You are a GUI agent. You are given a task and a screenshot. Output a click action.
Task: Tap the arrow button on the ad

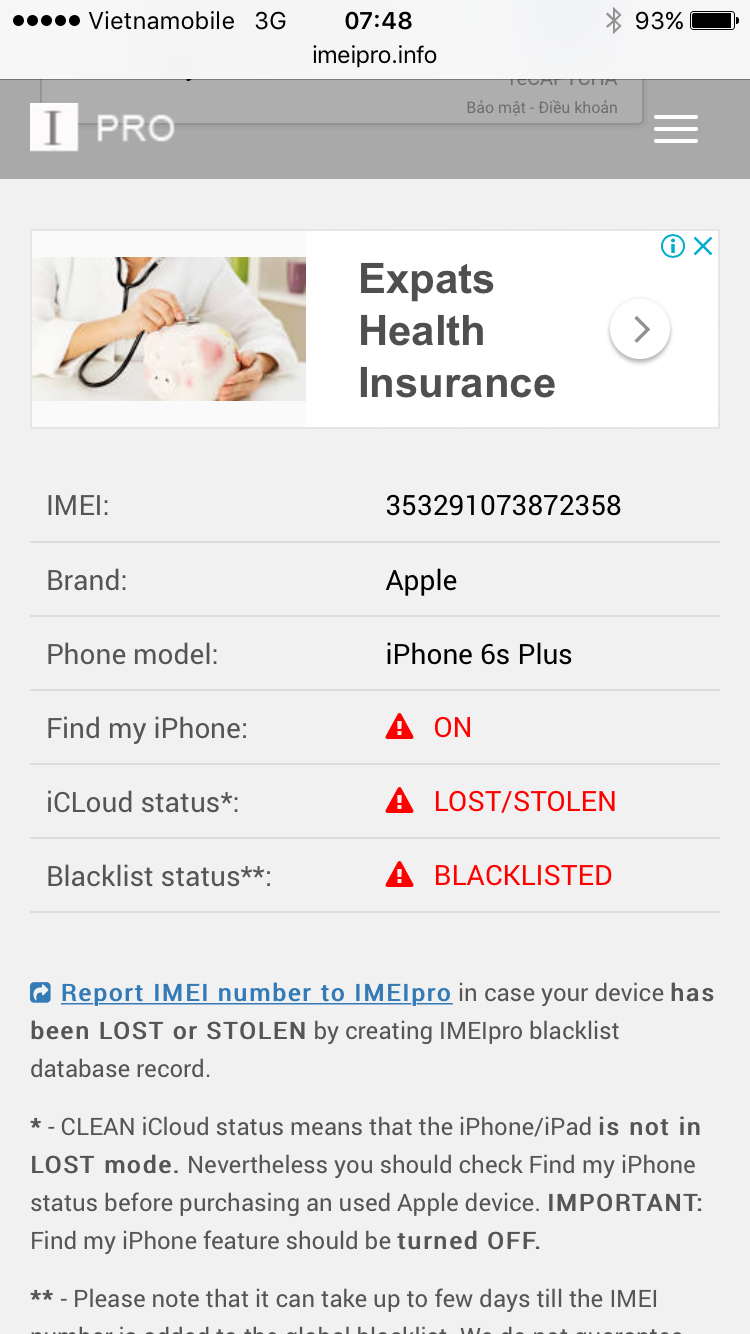click(640, 329)
